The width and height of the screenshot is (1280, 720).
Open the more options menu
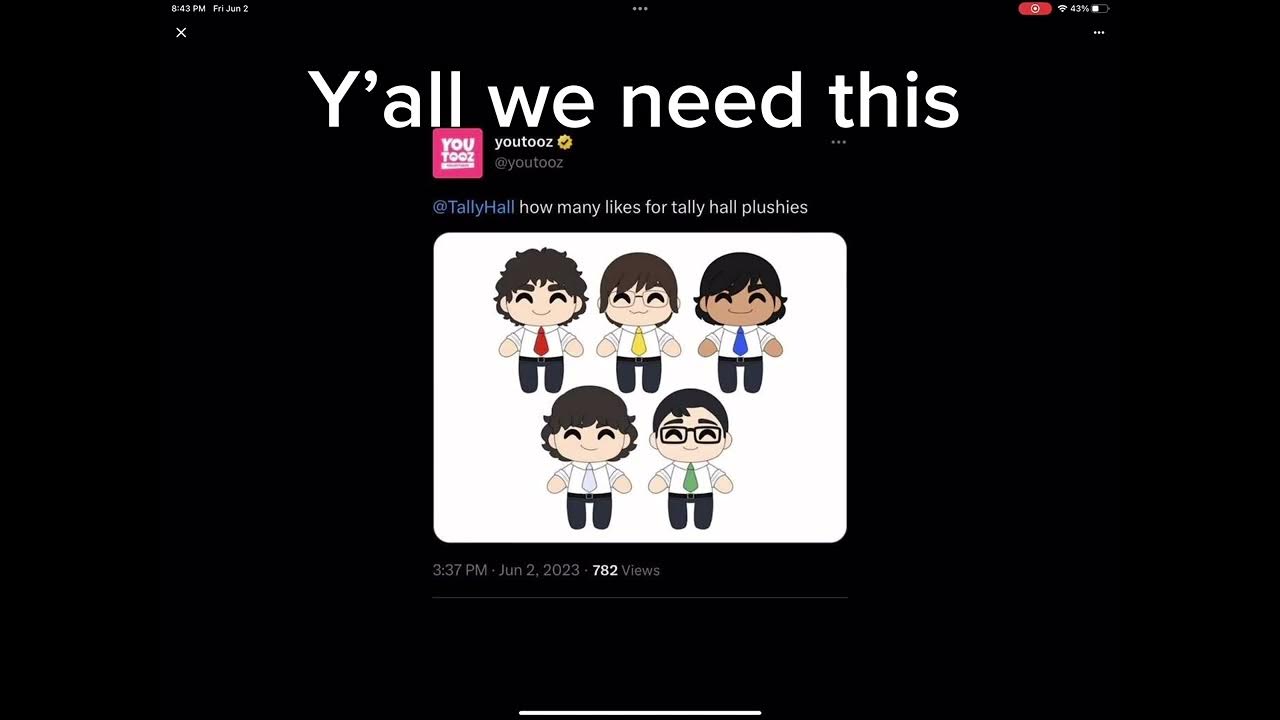[x=1099, y=33]
